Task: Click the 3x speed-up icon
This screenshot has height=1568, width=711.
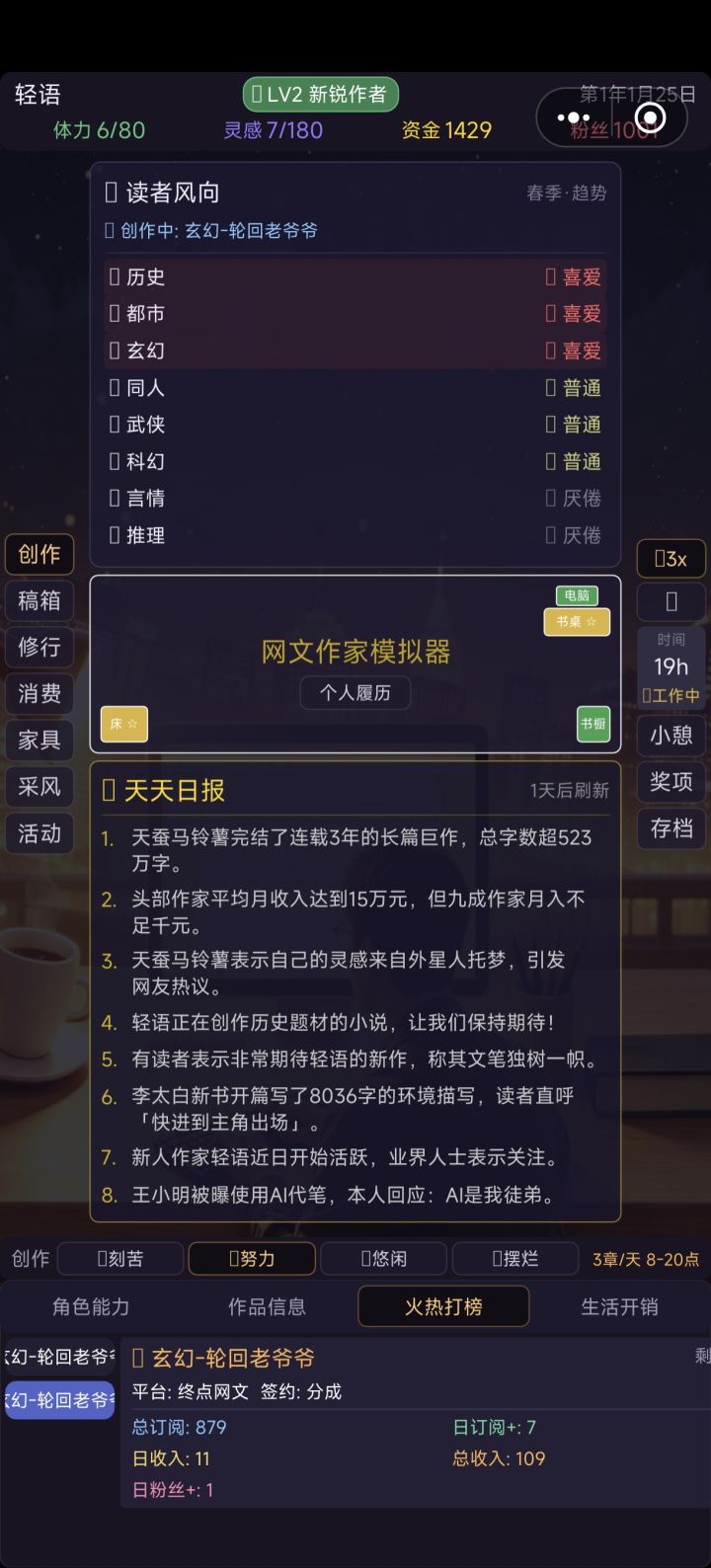Action: tap(670, 559)
